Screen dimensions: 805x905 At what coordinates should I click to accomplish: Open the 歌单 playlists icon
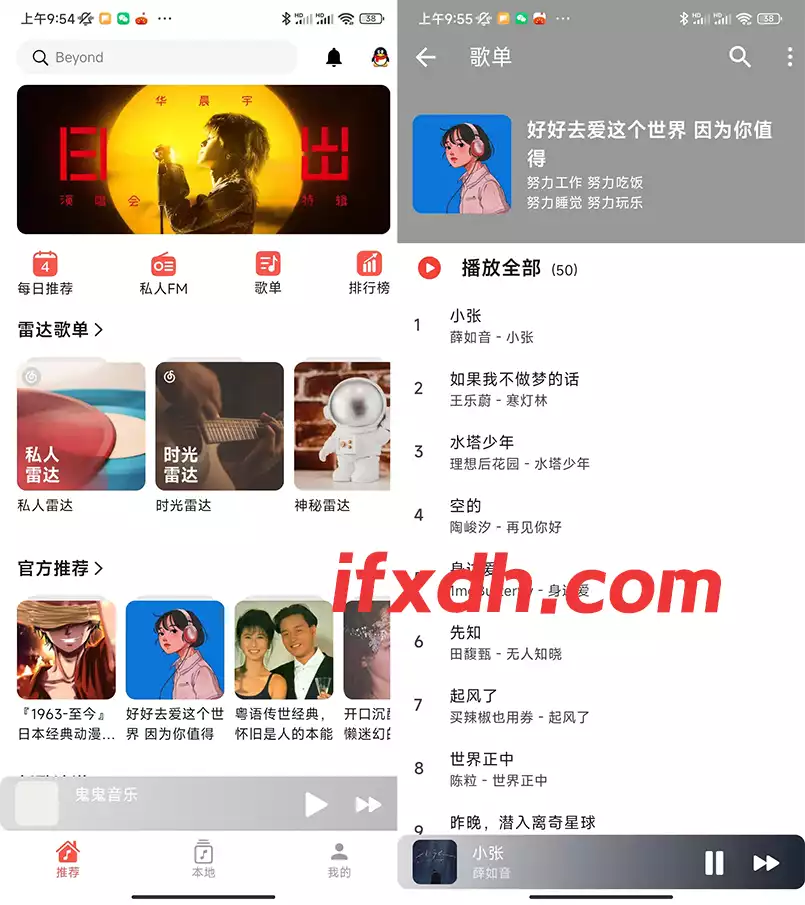(x=268, y=270)
